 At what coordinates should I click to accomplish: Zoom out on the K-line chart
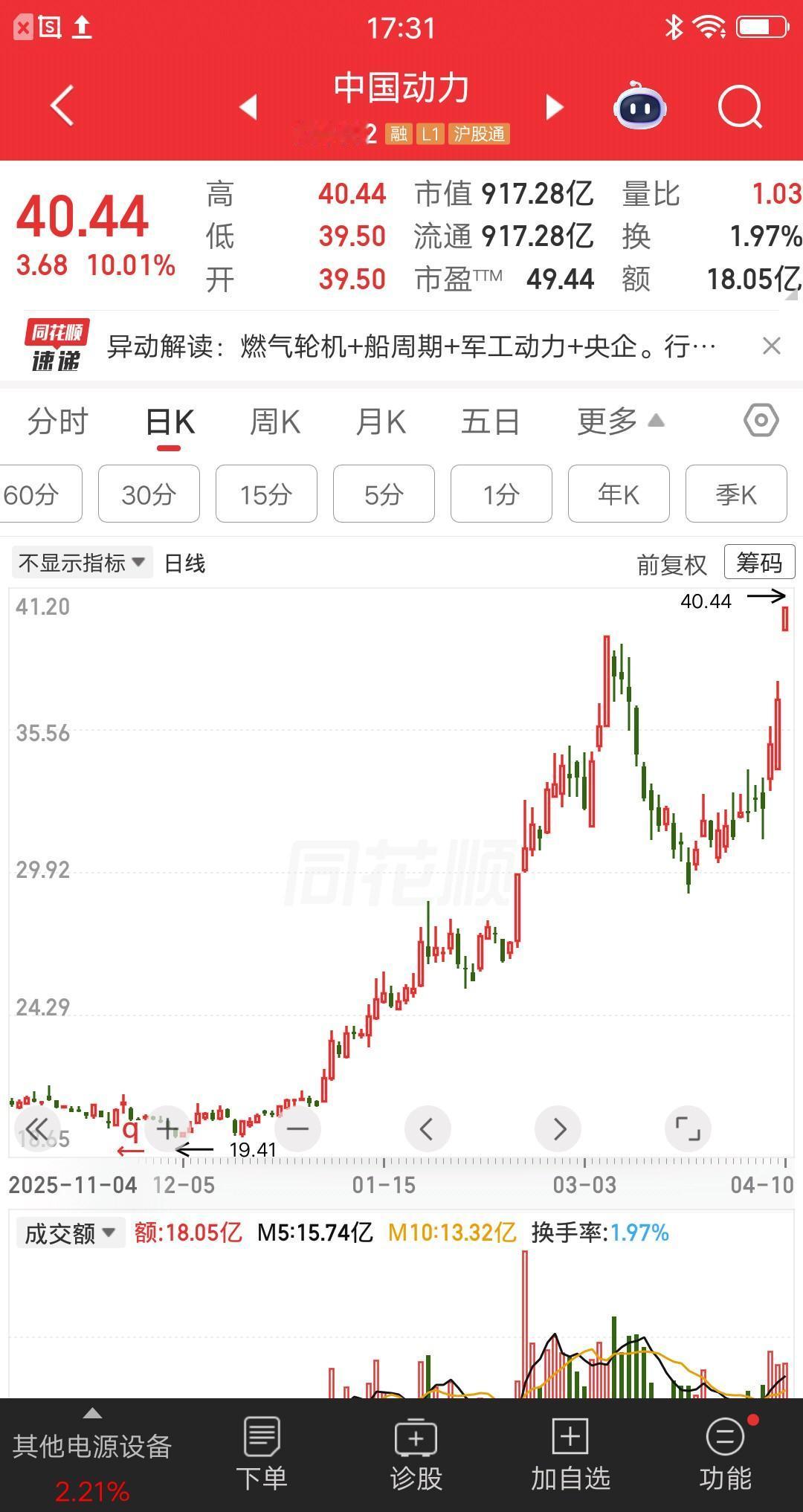297,1128
